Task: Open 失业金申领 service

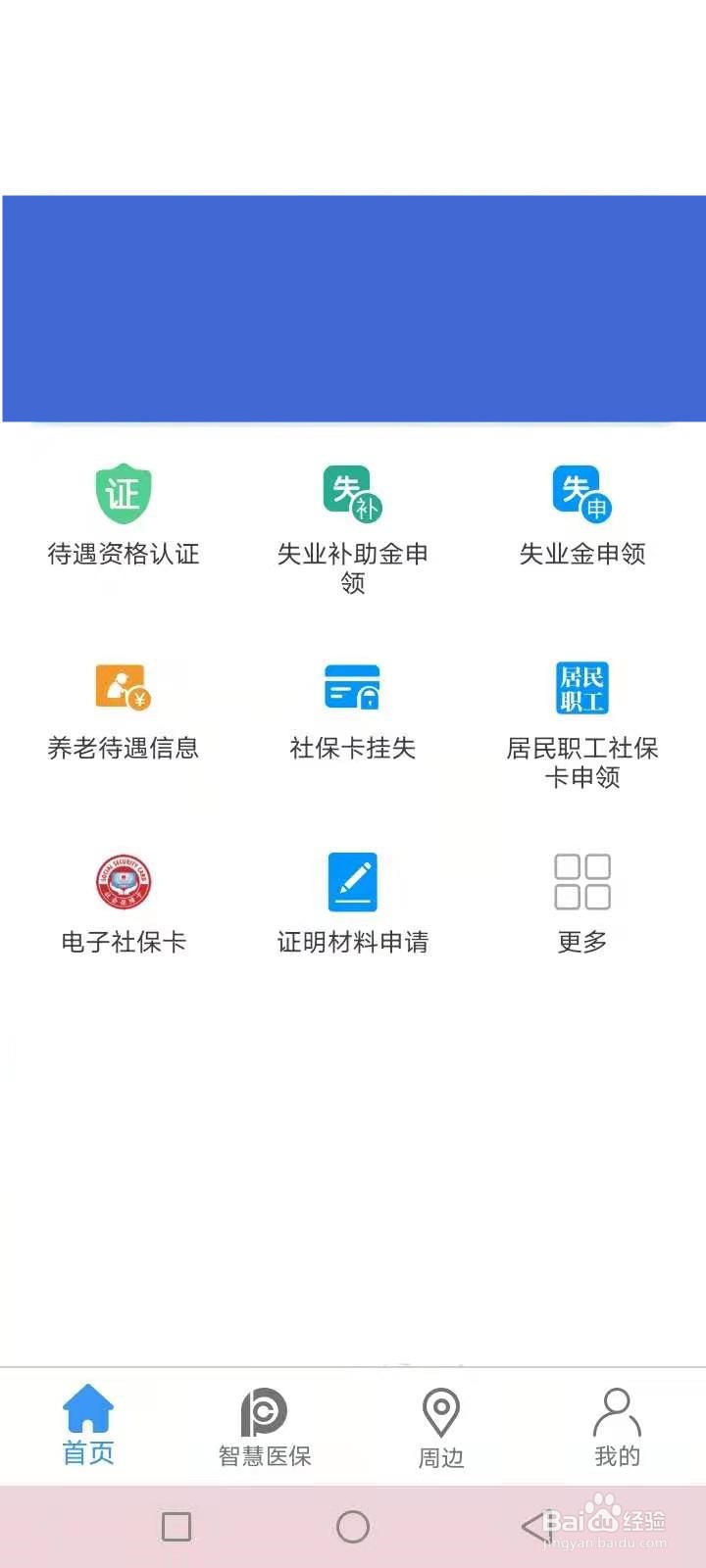Action: point(582,515)
